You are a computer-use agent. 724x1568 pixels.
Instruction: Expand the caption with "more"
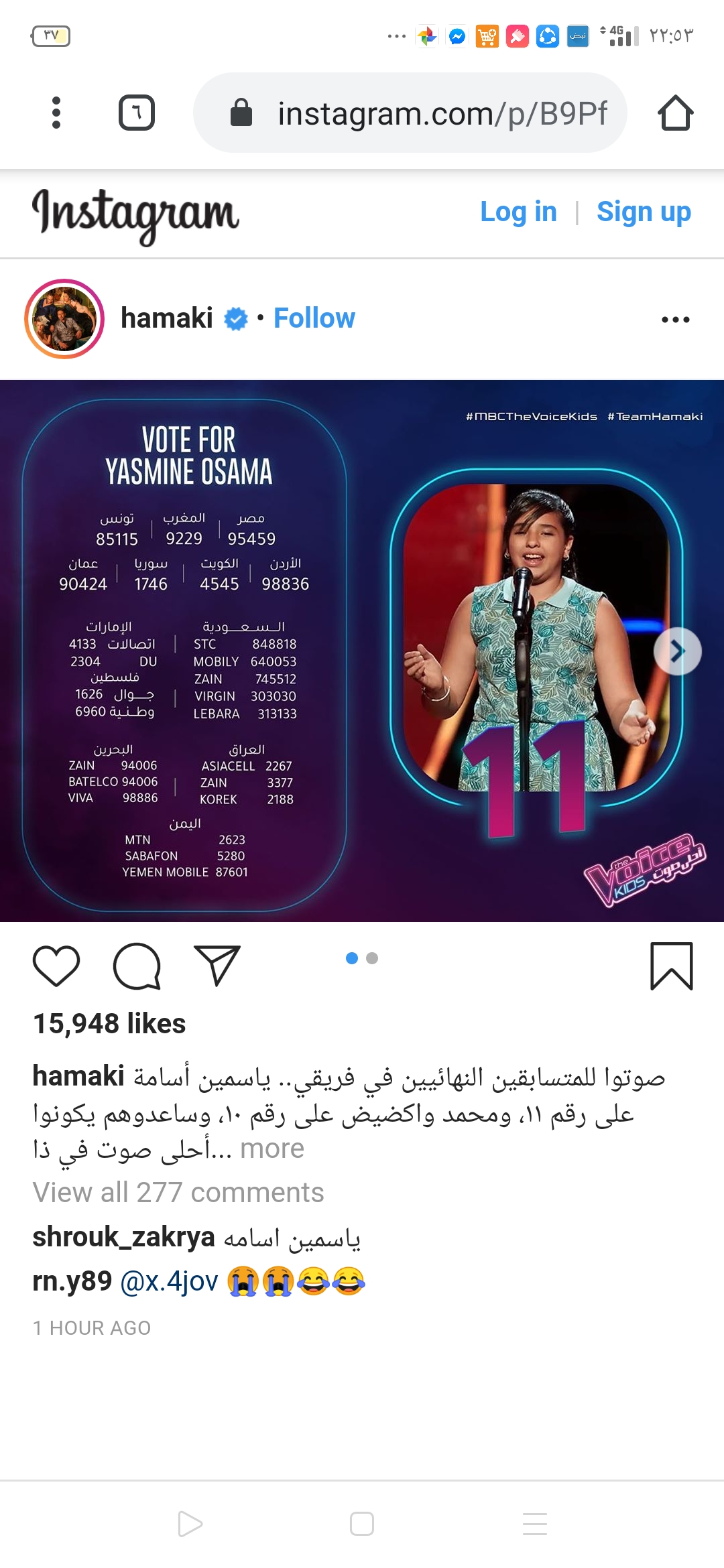271,1149
